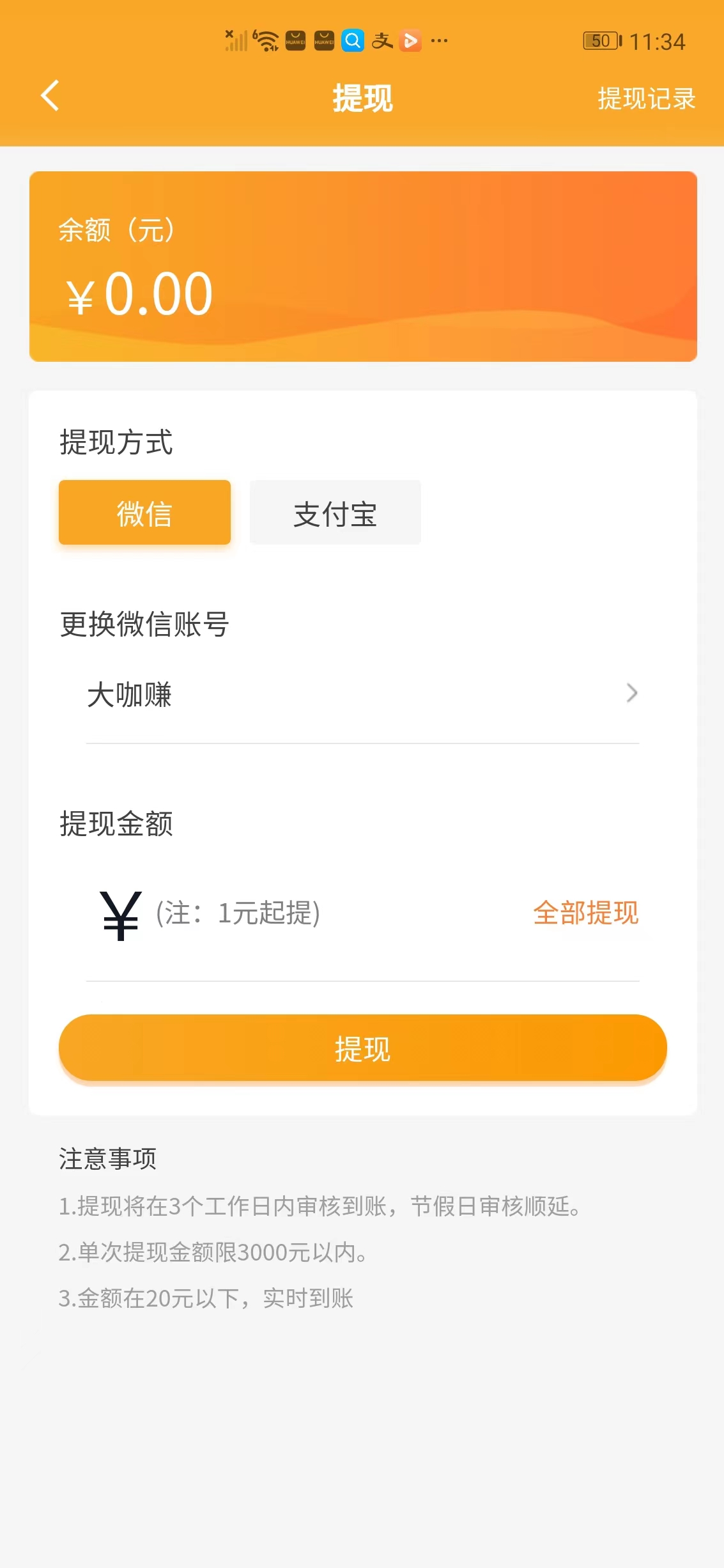Viewport: 724px width, 1568px height.
Task: Expand the 大咖赚 account row via the chevron
Action: pyautogui.click(x=631, y=693)
